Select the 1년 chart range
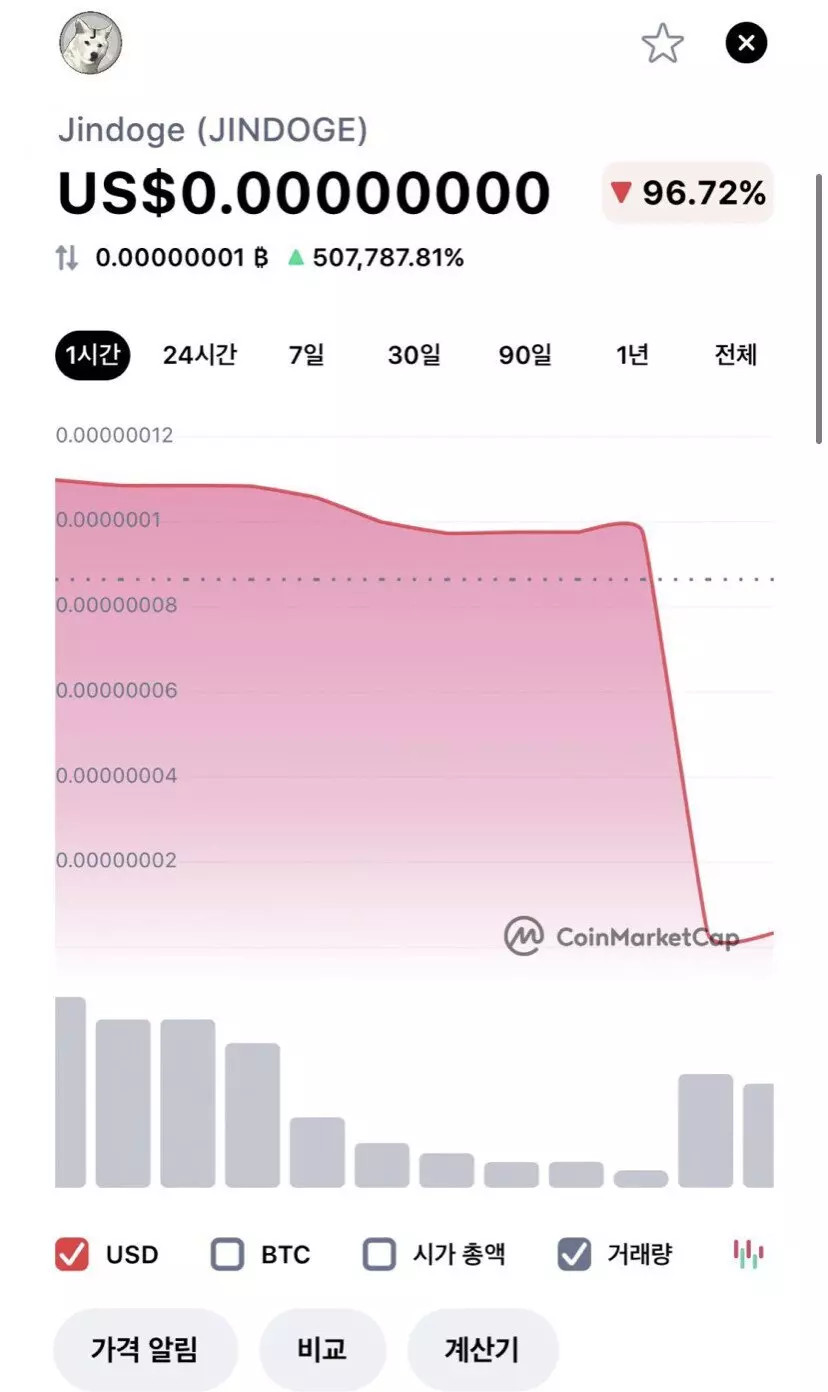The height and width of the screenshot is (1392, 828). pyautogui.click(x=632, y=355)
